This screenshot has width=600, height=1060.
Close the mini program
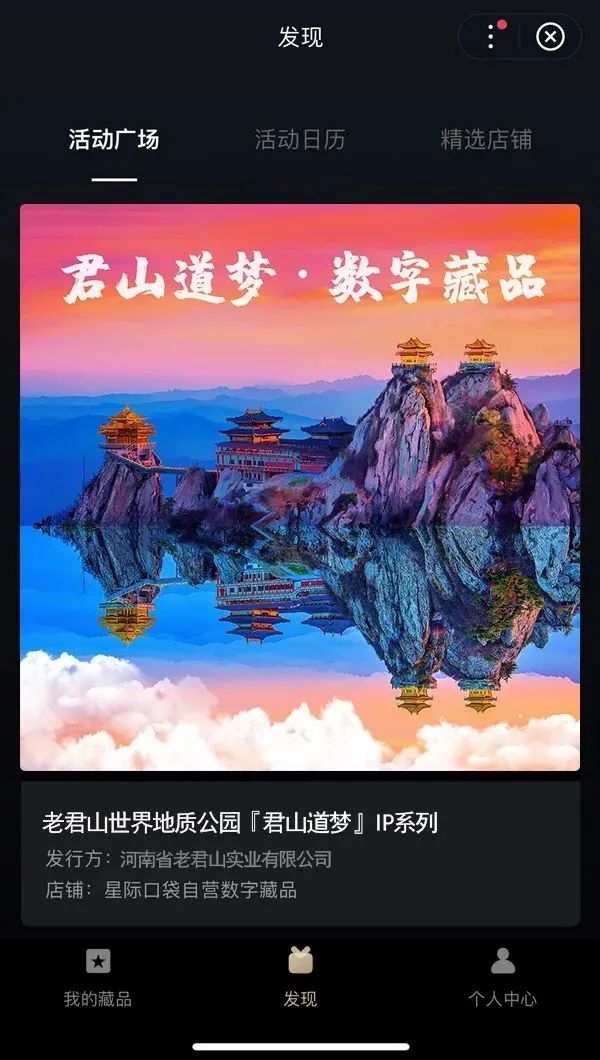pyautogui.click(x=550, y=37)
